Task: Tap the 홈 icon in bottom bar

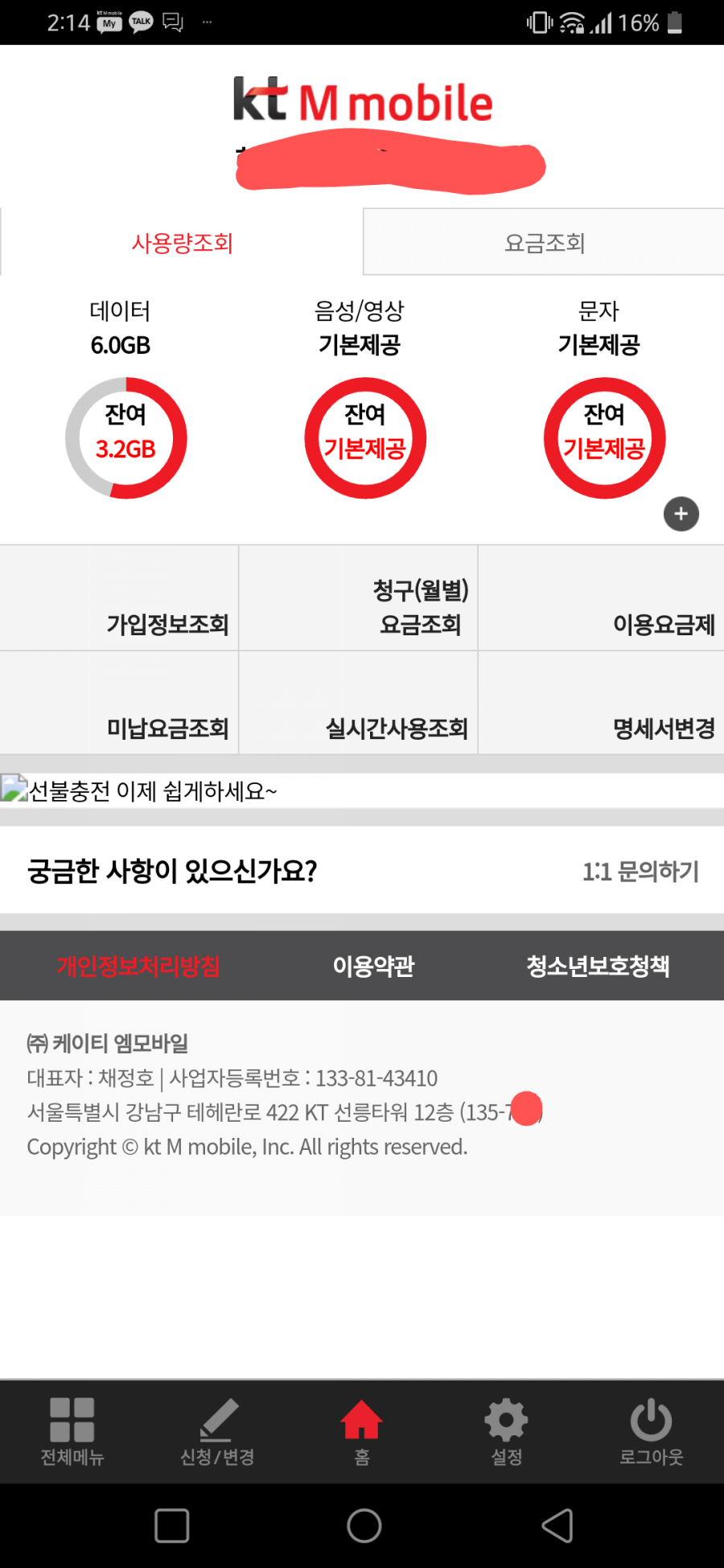Action: 362,1431
